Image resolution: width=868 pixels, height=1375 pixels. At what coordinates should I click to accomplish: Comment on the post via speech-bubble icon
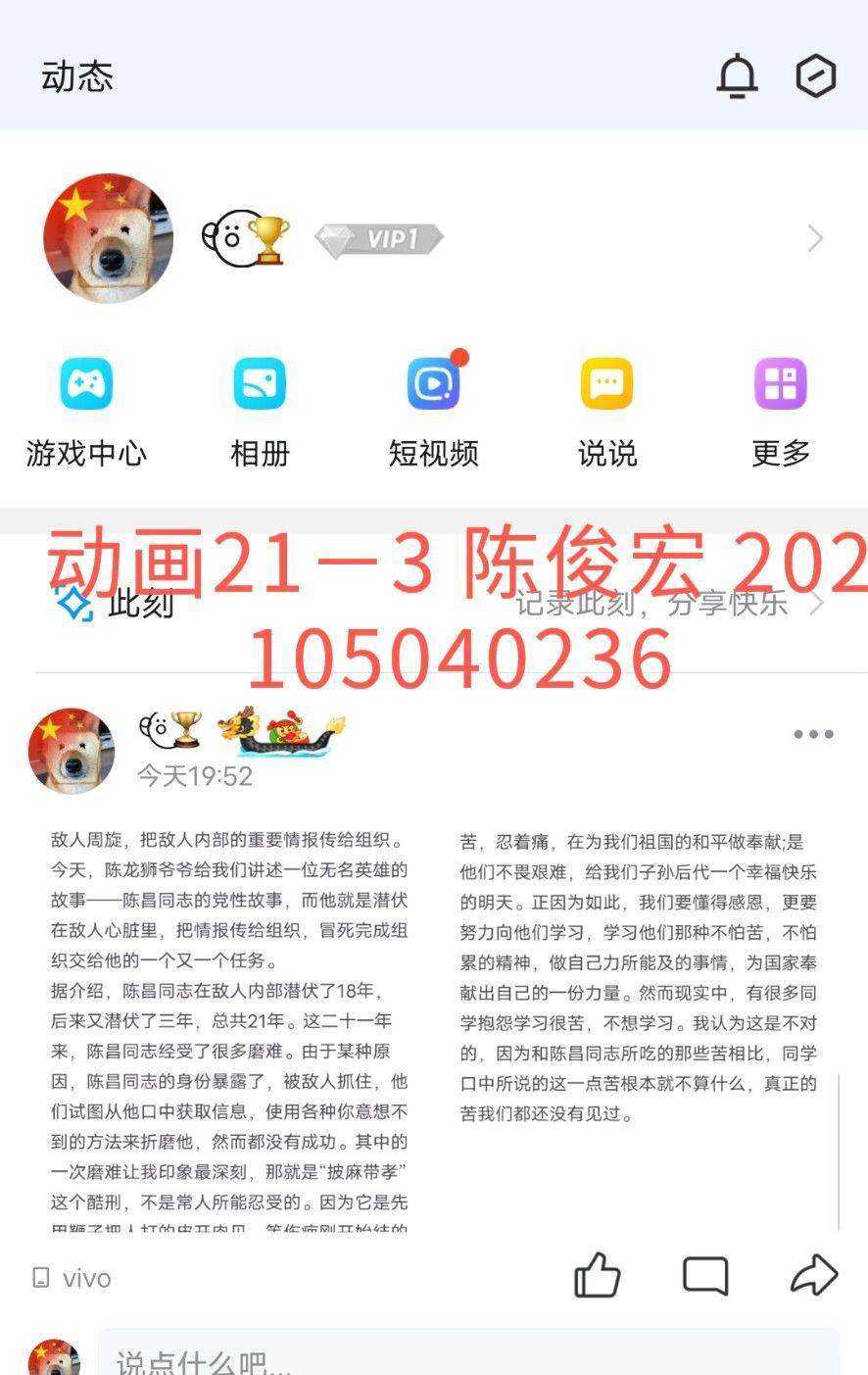pos(704,1276)
